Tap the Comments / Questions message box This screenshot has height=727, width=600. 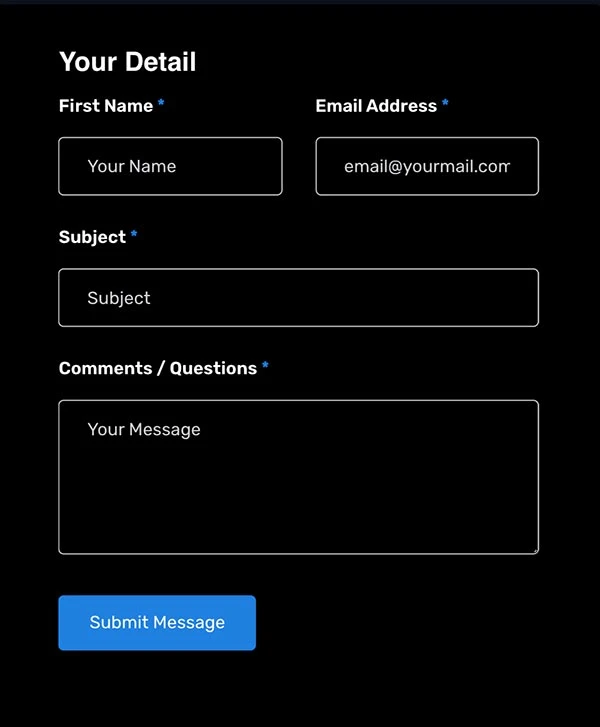[298, 477]
